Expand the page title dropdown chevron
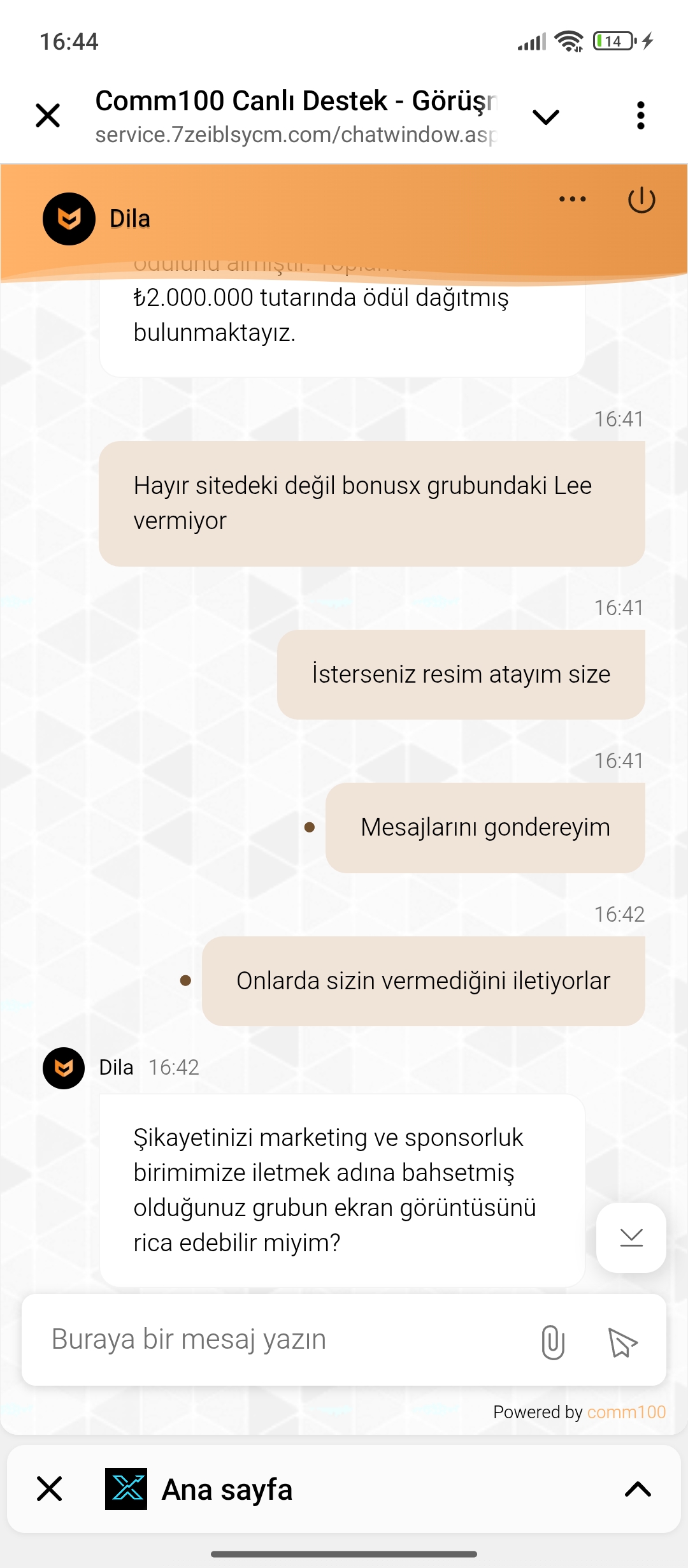 click(545, 117)
